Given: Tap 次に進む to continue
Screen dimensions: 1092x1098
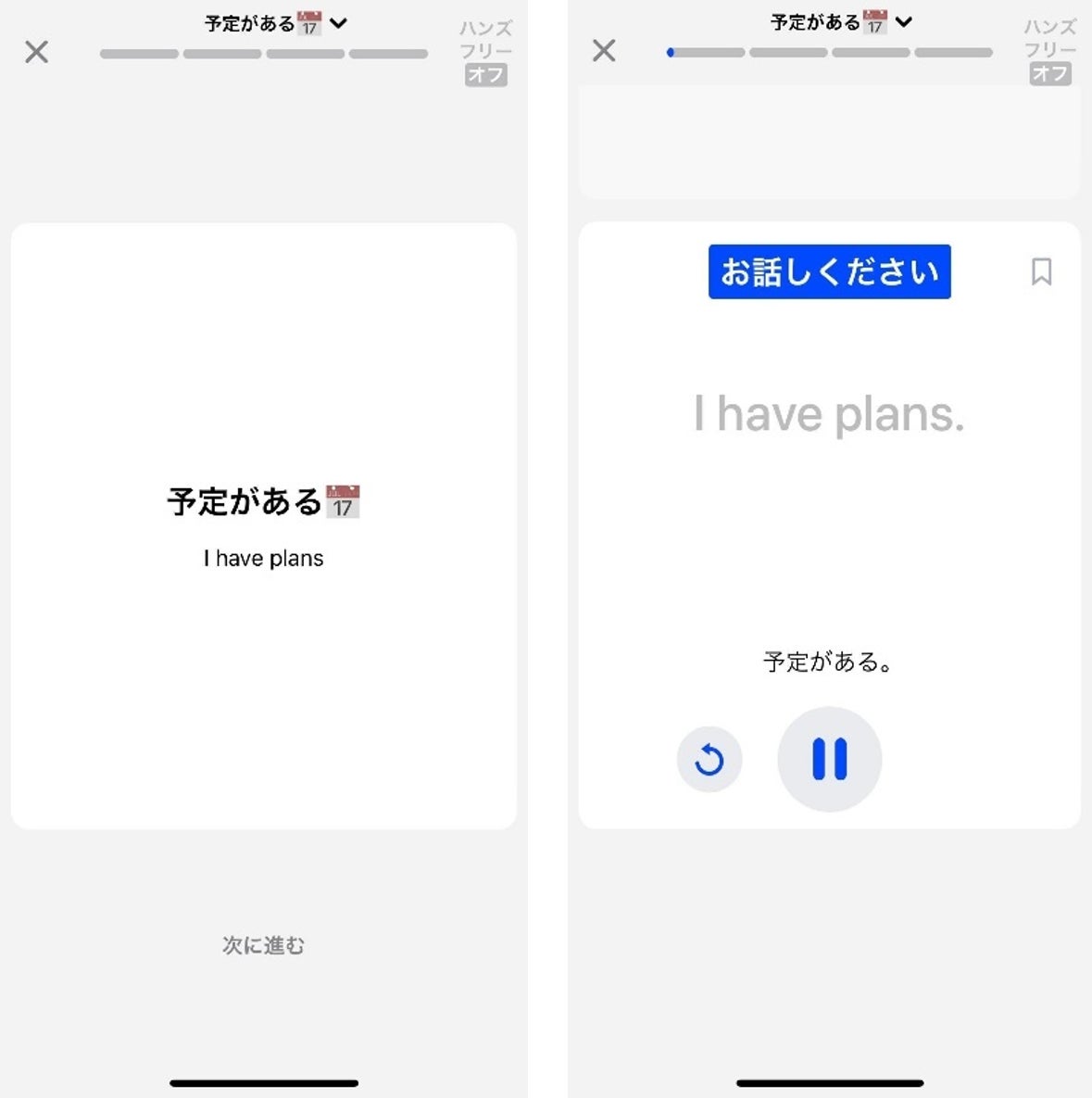Looking at the screenshot, I should (263, 945).
